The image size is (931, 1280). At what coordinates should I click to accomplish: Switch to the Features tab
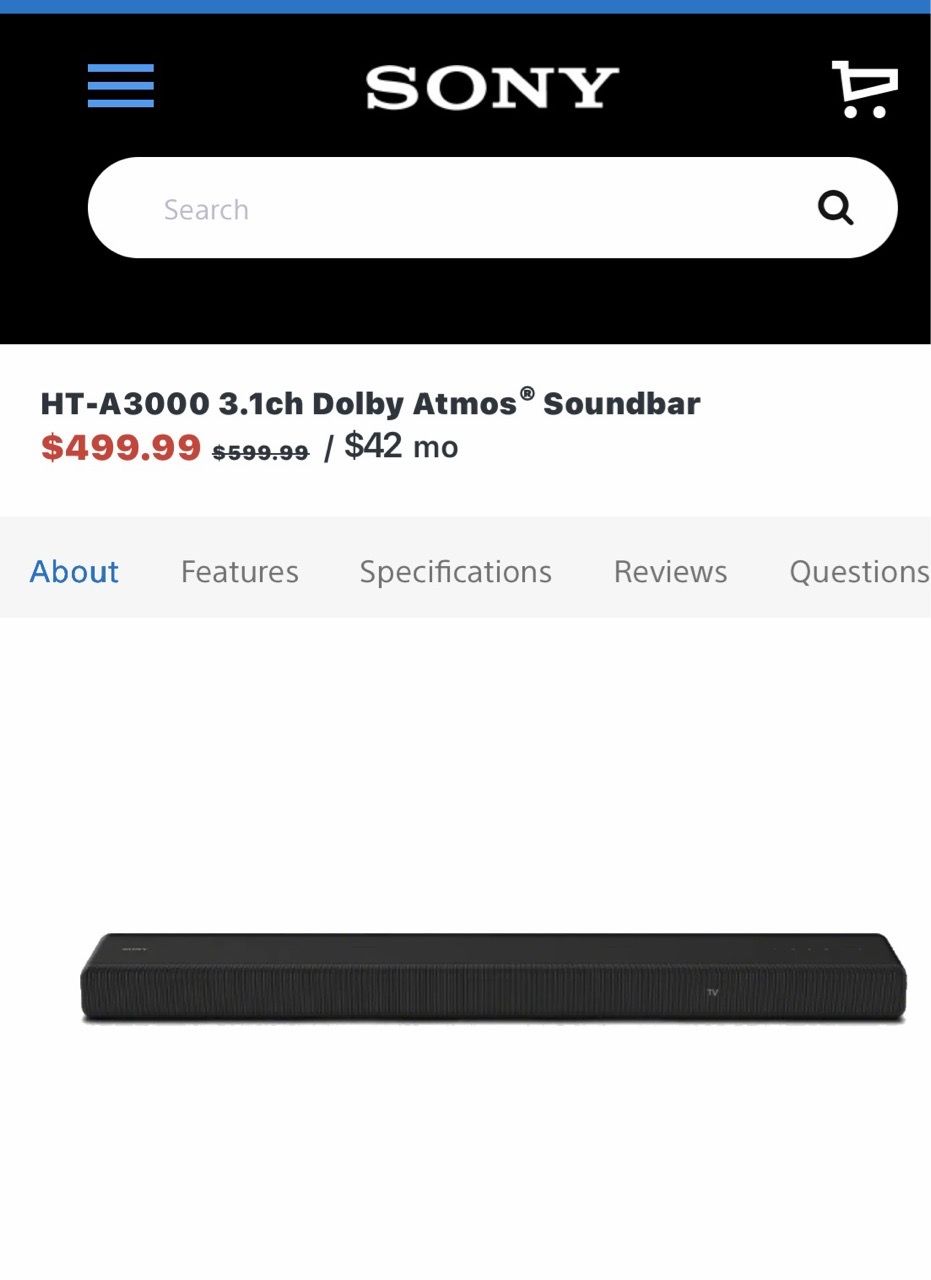tap(239, 571)
